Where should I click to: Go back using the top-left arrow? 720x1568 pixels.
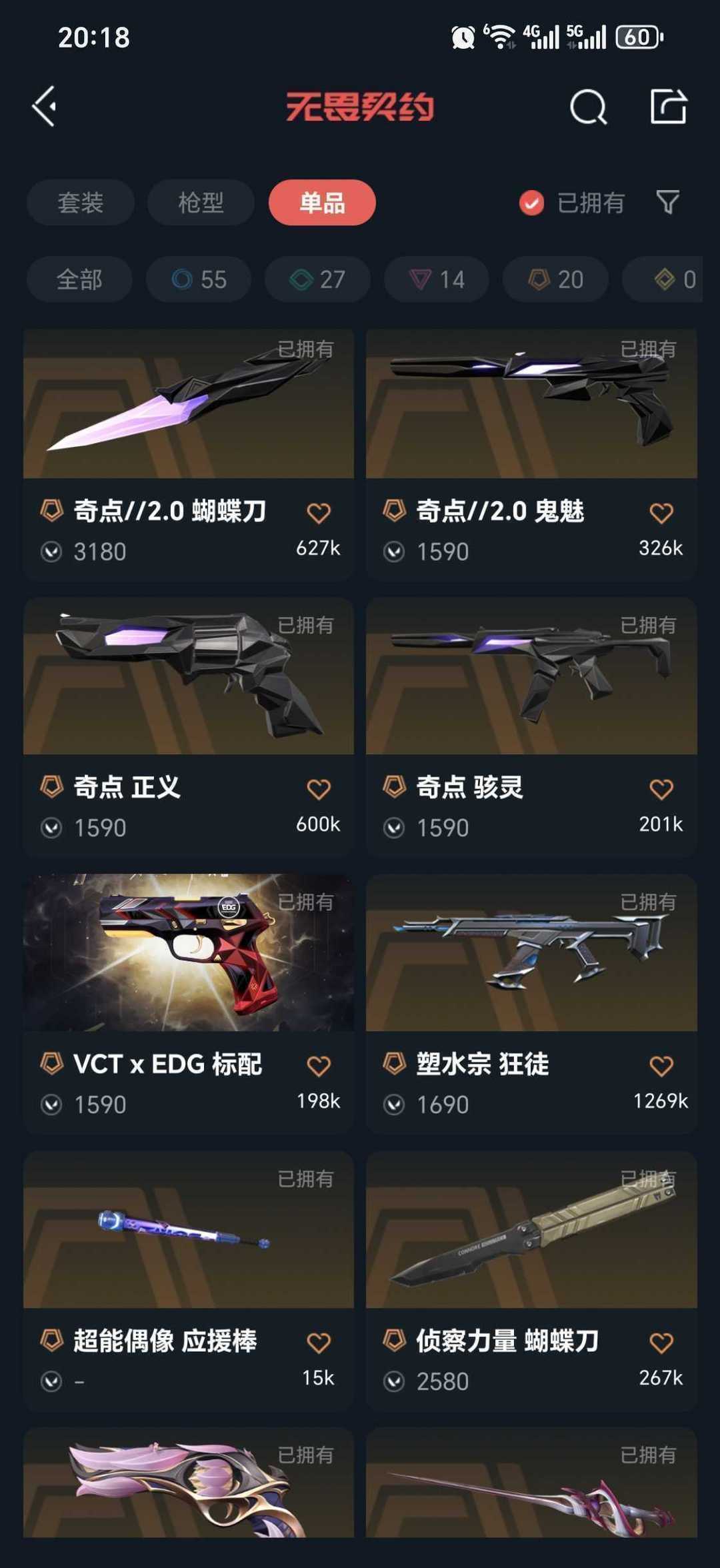(44, 107)
